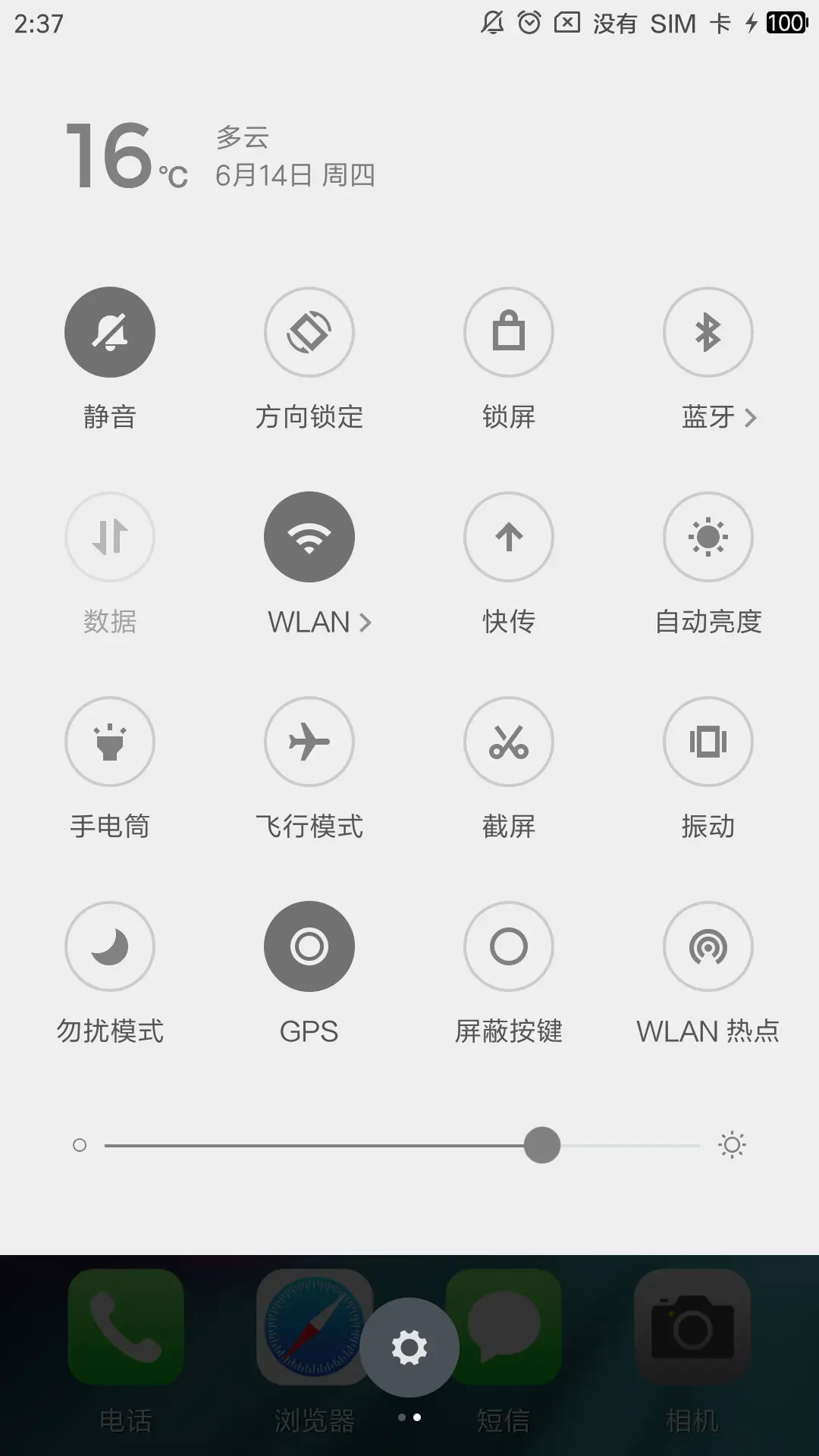Toggle silent mode off
This screenshot has height=1456, width=819.
pos(110,332)
